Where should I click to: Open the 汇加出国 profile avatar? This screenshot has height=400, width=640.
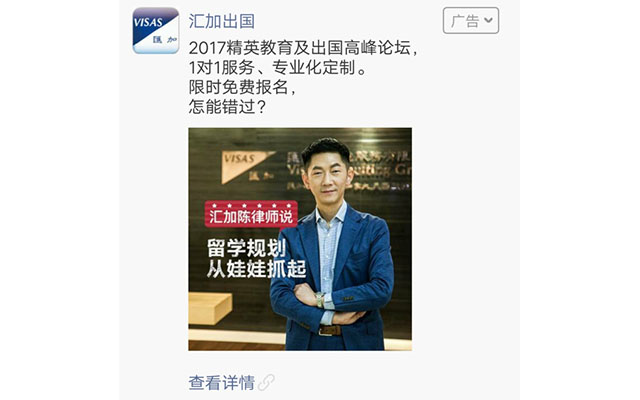156,31
